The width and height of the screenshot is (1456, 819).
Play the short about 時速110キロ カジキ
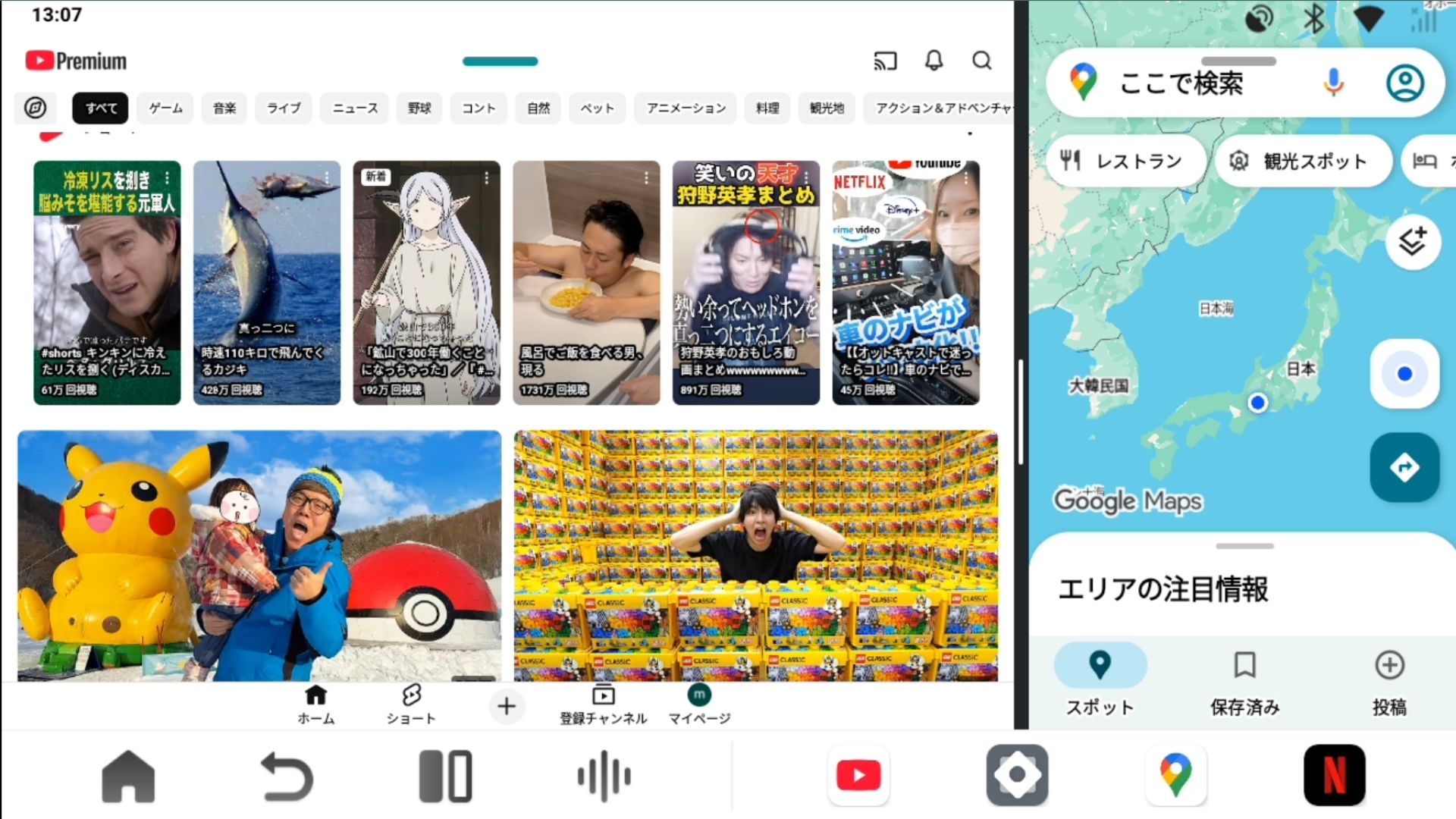click(x=267, y=282)
